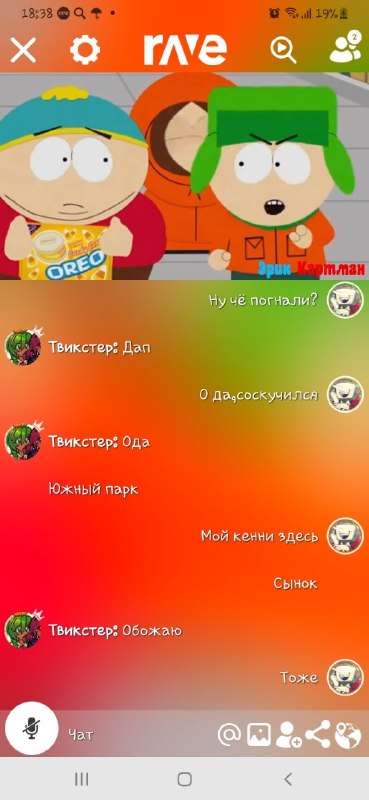Open the recent apps view

82,779
